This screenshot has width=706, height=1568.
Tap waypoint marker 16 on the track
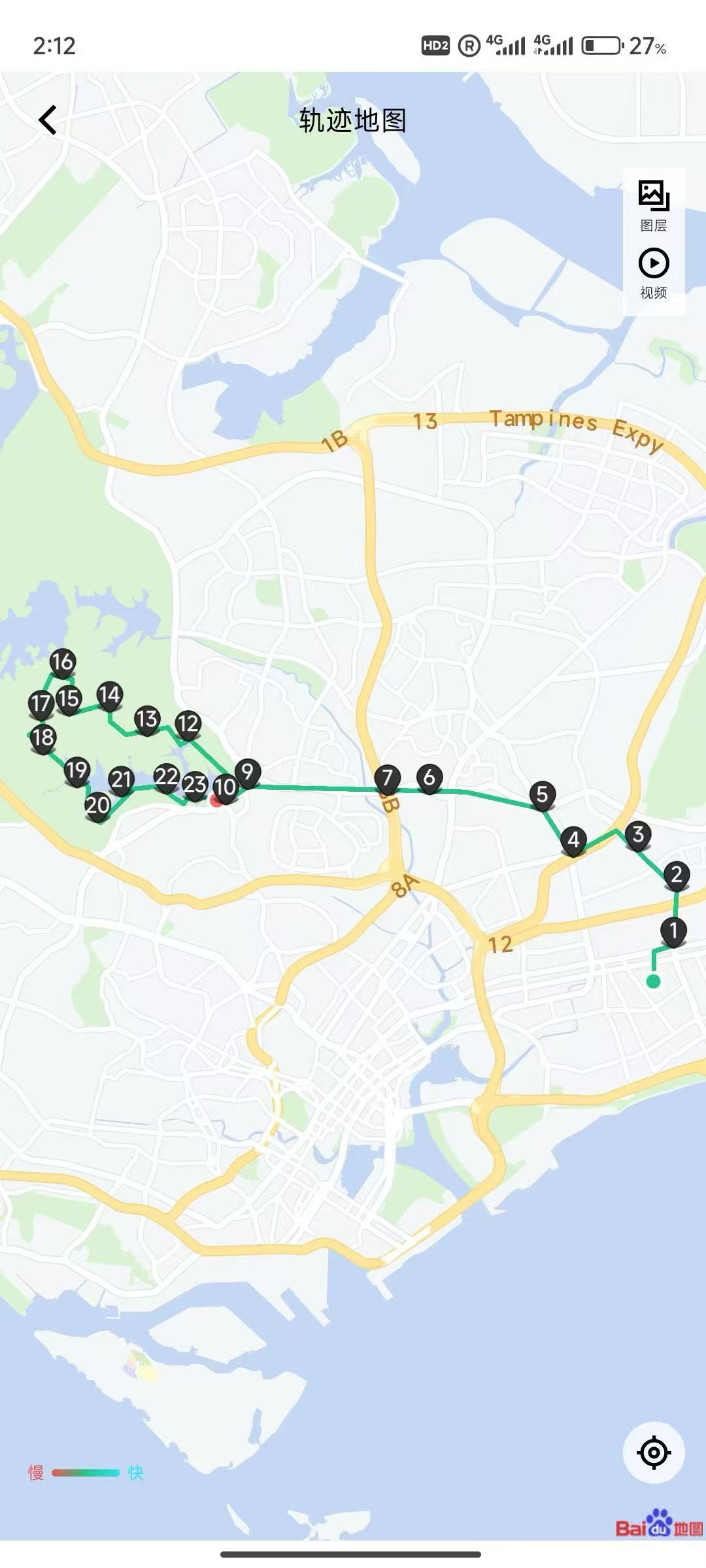pyautogui.click(x=63, y=662)
